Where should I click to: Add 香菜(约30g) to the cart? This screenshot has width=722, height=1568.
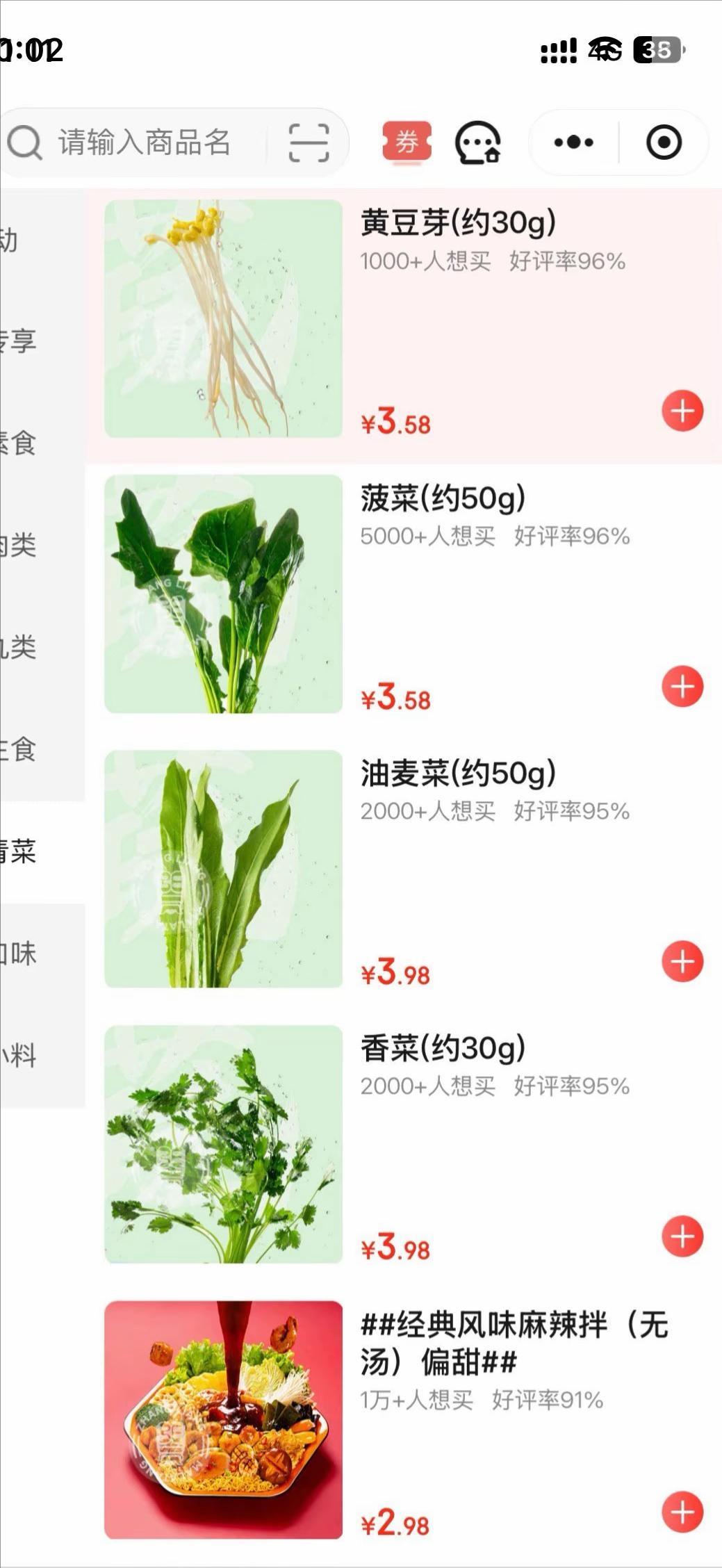click(x=682, y=1236)
